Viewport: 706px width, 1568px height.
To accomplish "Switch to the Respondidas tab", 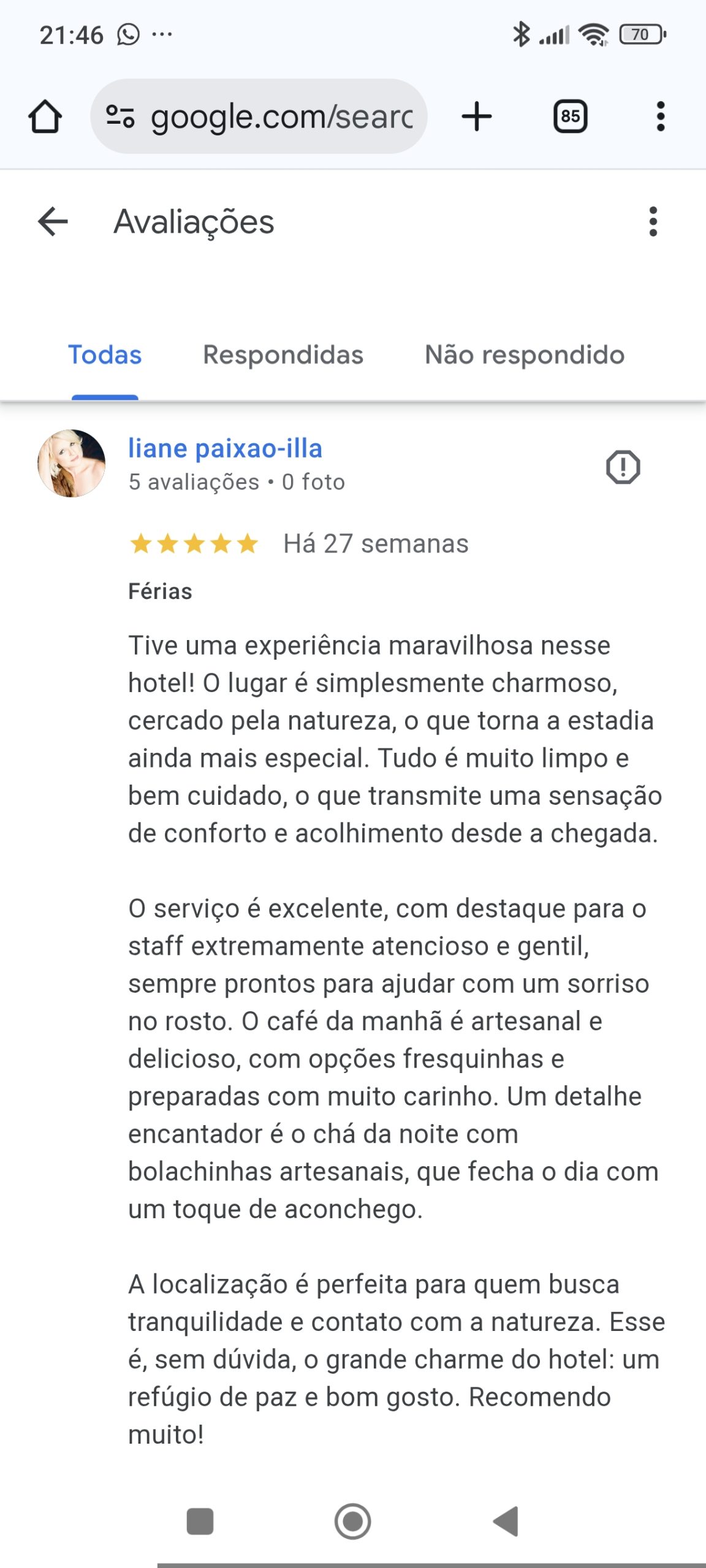I will (283, 355).
